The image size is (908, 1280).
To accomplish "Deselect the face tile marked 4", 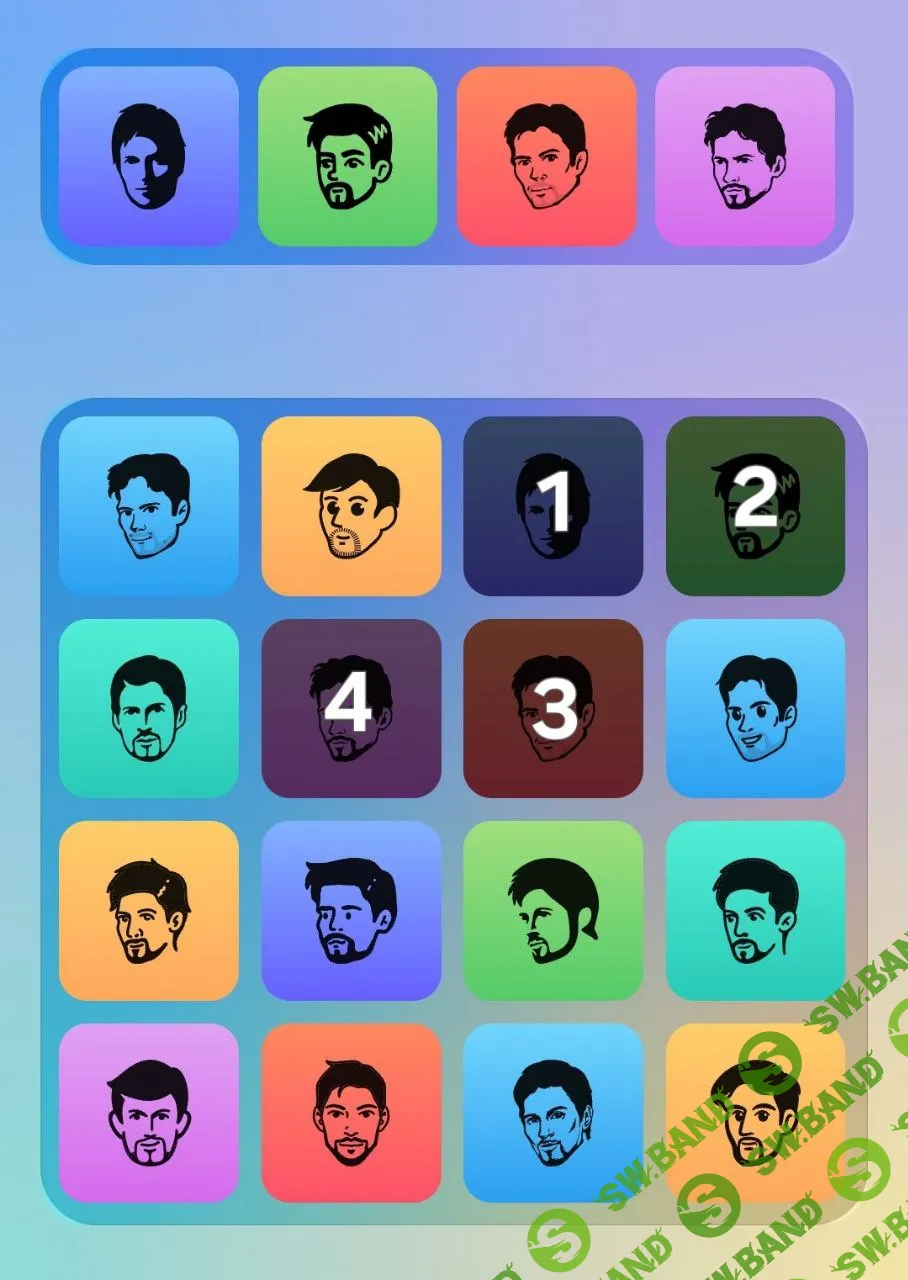I will 351,708.
